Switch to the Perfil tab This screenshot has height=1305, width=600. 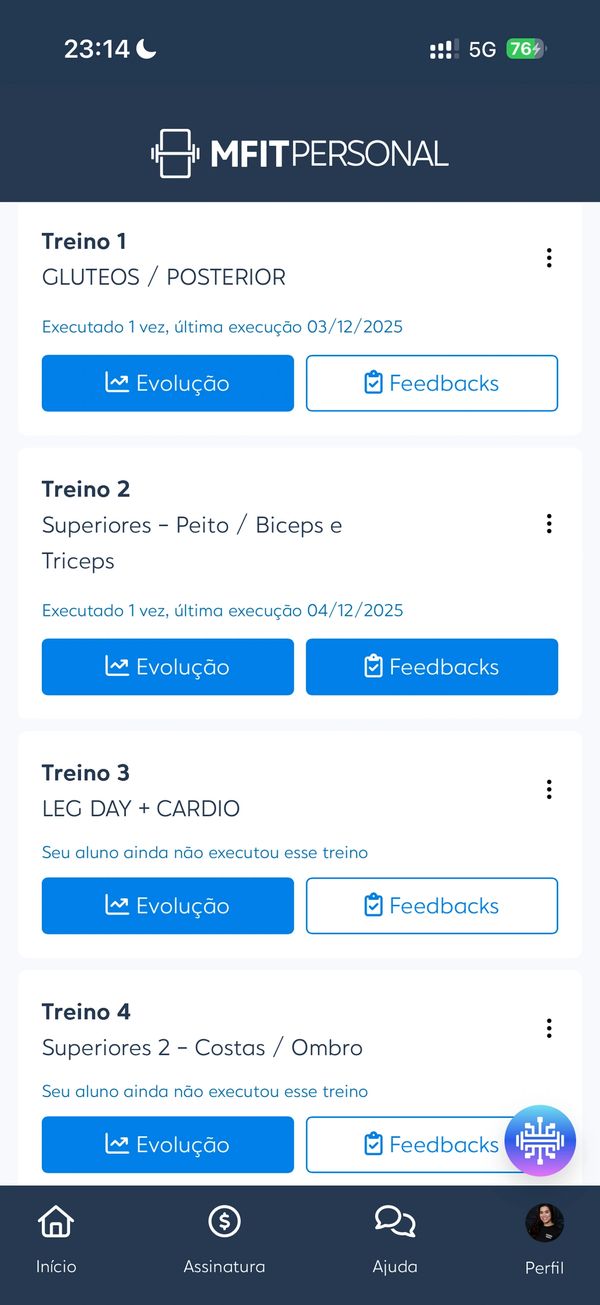tap(544, 1240)
